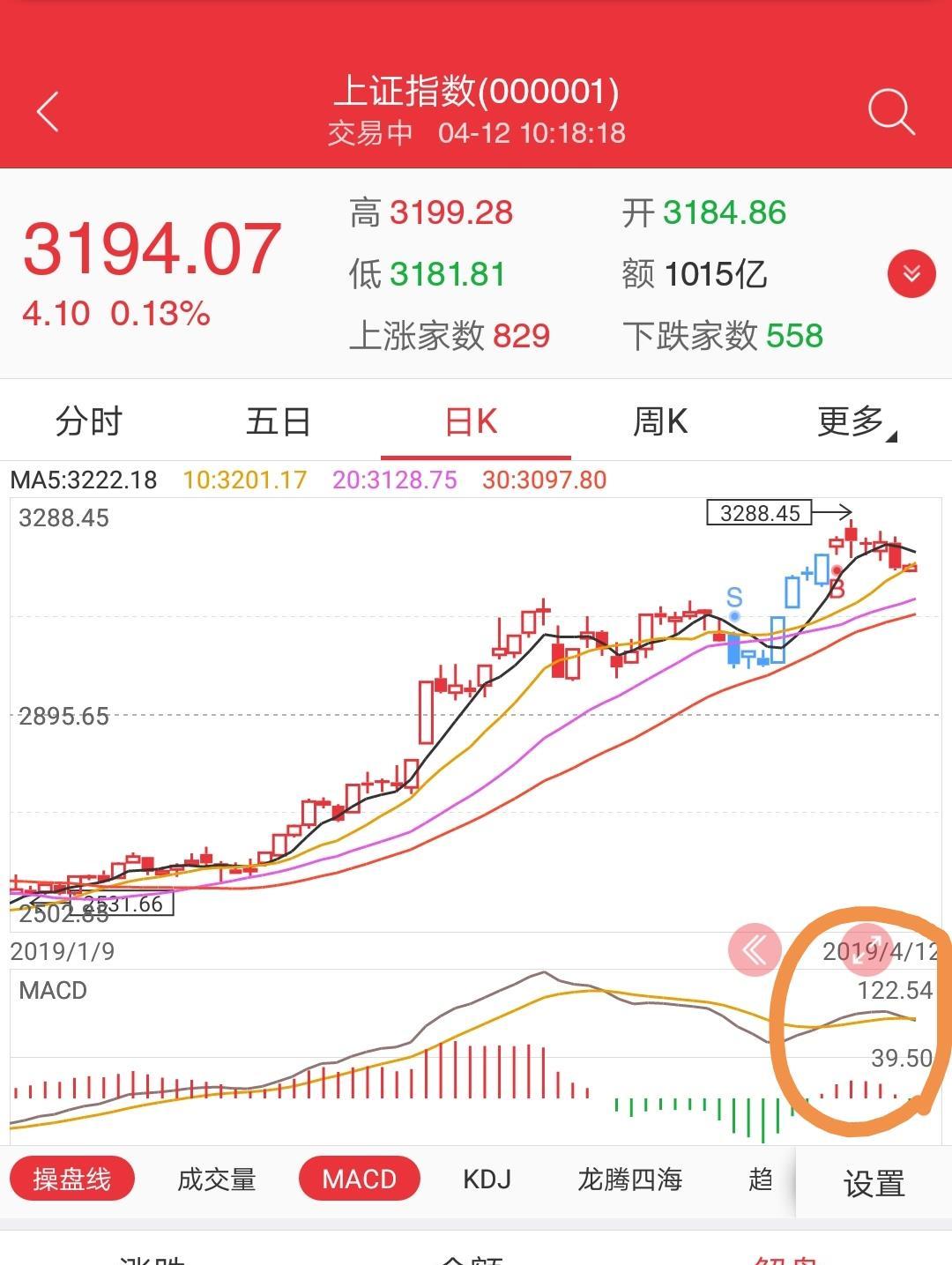Open chart settings via 设置
Viewport: 952px width, 1265px height.
coord(873,1179)
